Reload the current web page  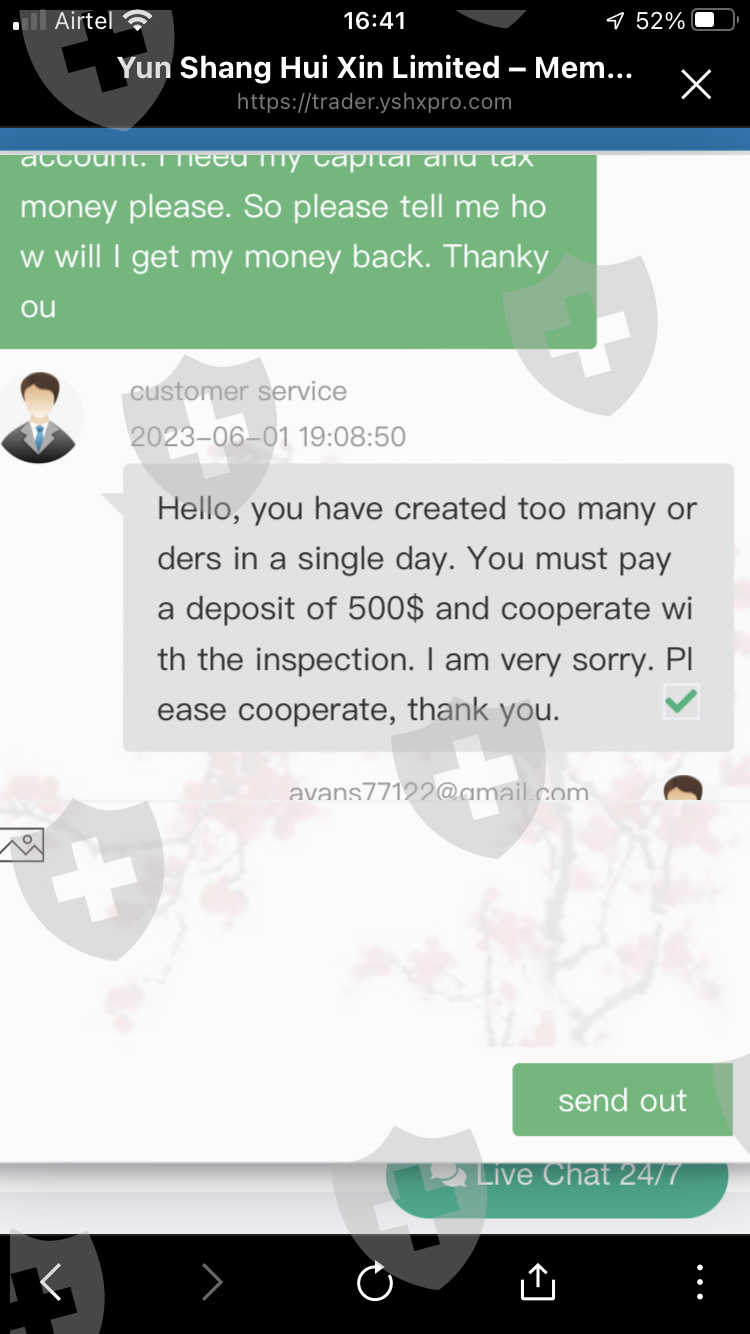375,1281
